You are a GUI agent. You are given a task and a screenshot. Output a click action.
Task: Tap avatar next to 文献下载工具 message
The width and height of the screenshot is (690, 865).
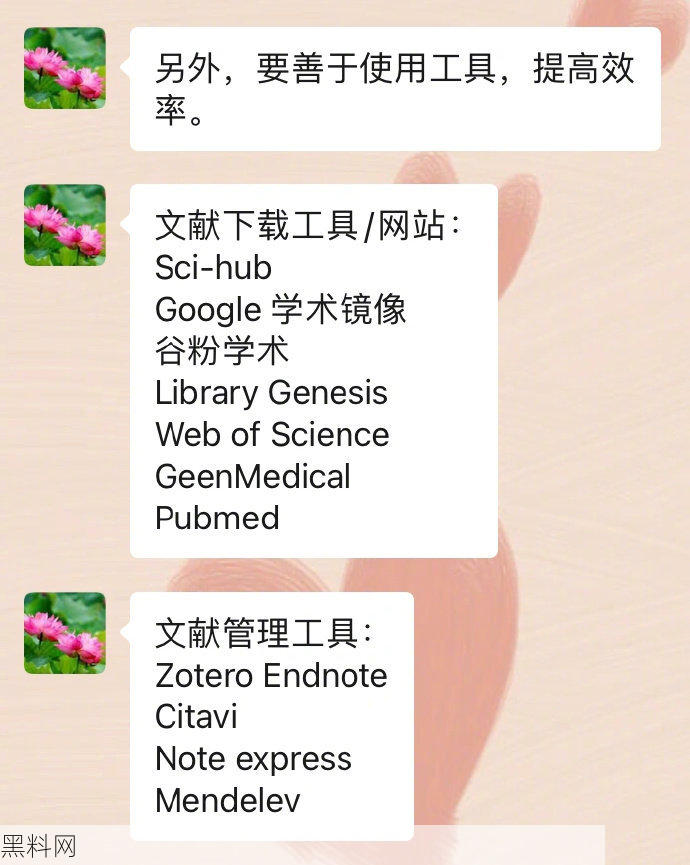tap(65, 225)
